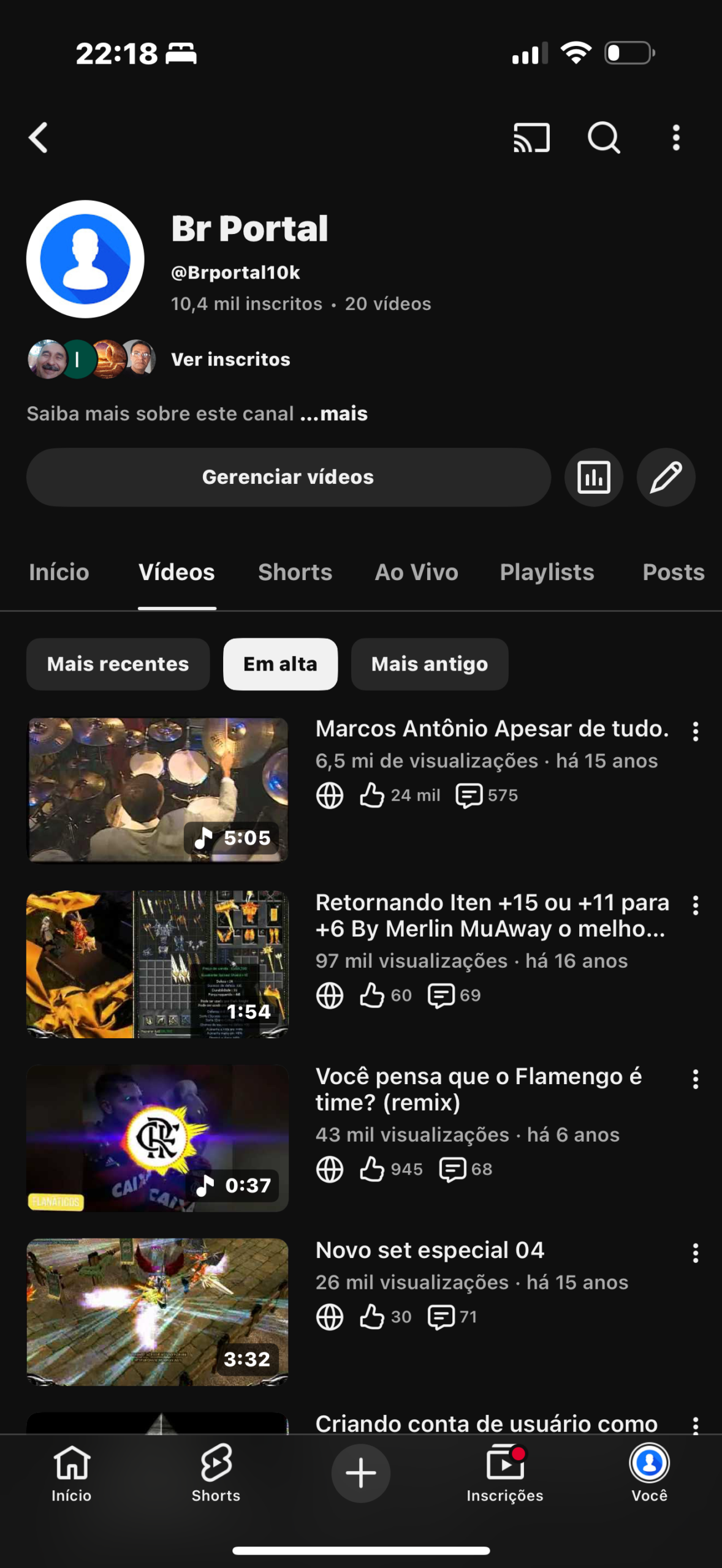
Task: Play Marcos Antônio Apesar de tudo video
Action: coord(158,790)
